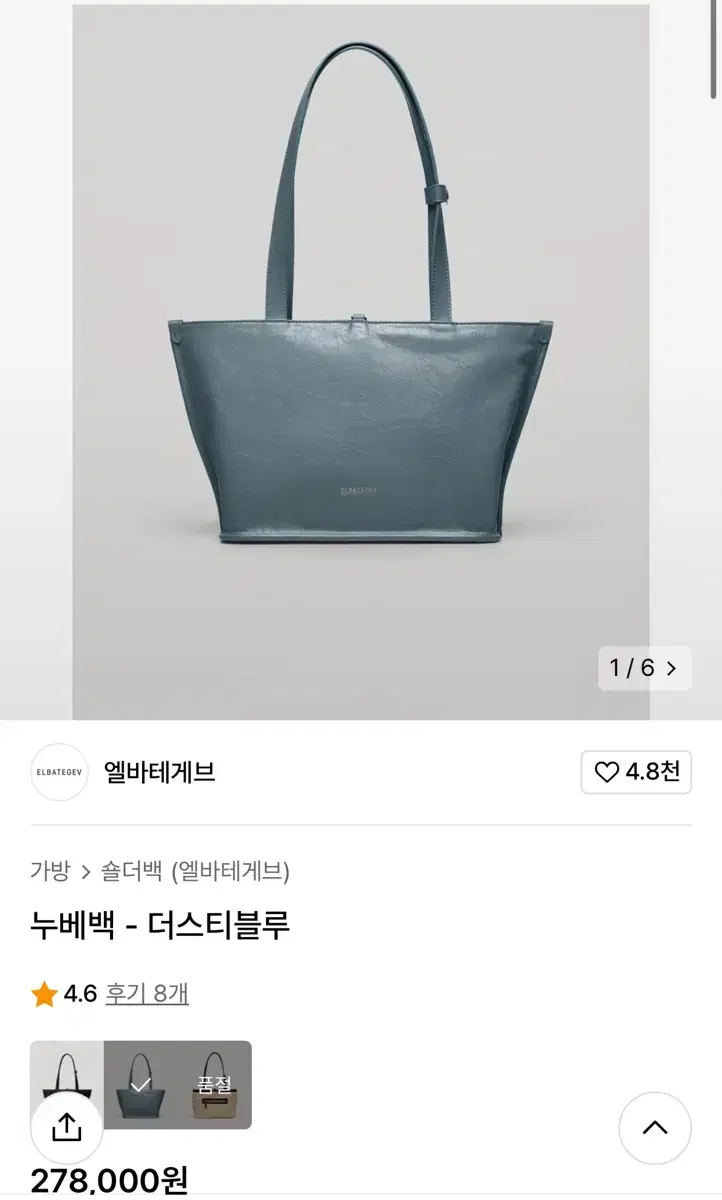Tap the orange star rating icon
Viewport: 722px width, 1200px height.
tap(41, 993)
